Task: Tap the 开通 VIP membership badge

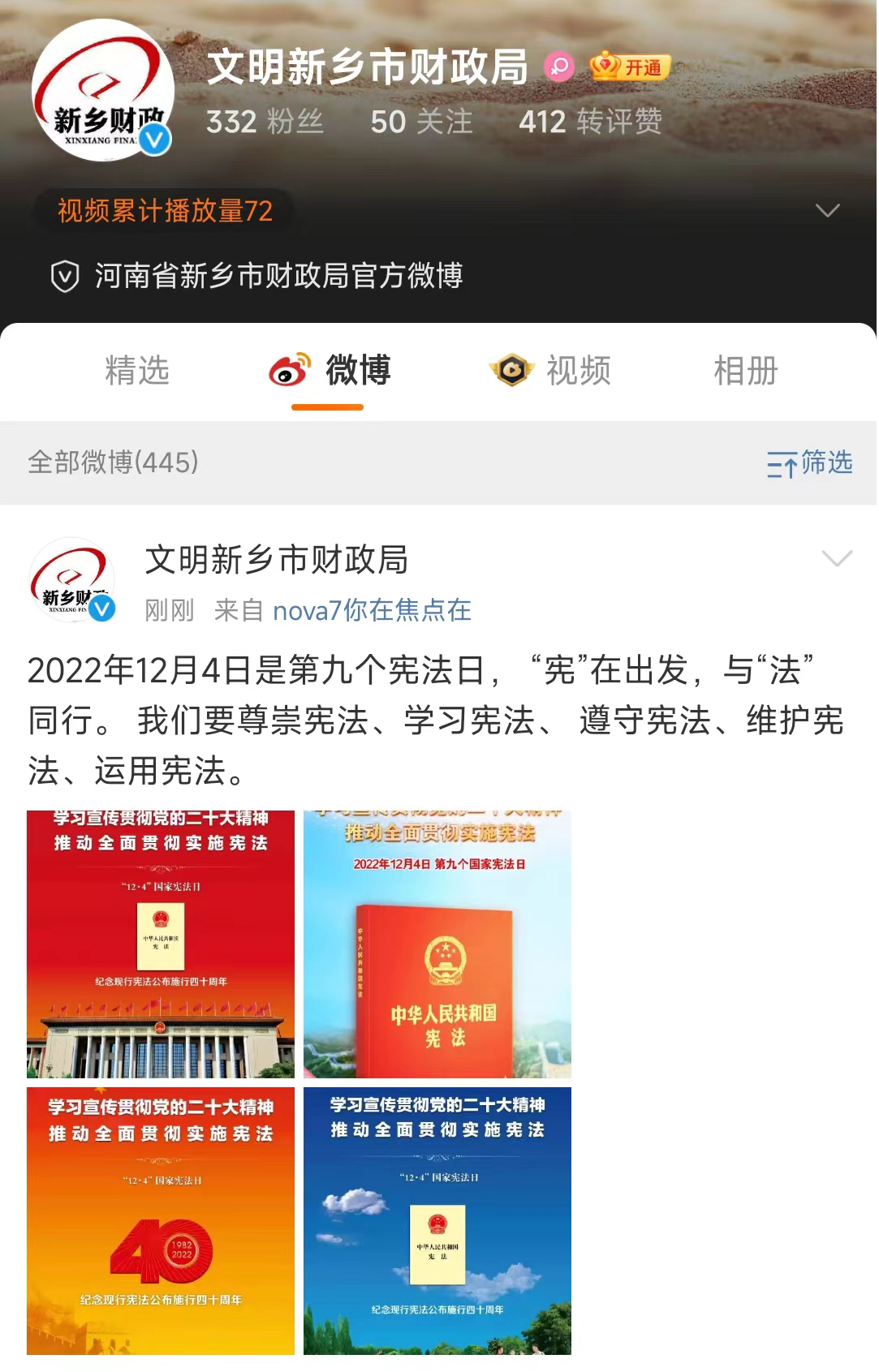Action: 630,67
